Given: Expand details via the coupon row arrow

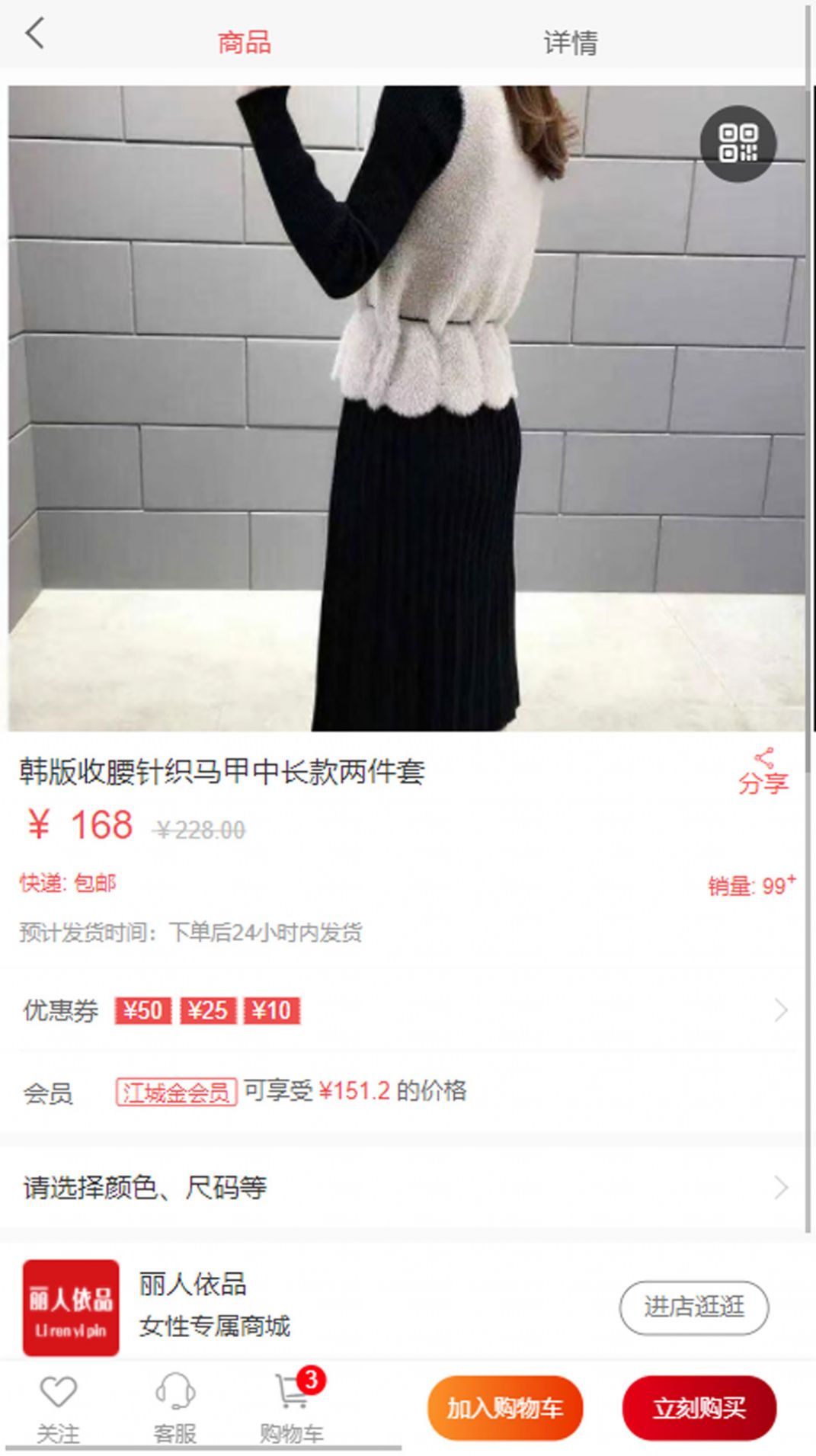Looking at the screenshot, I should coord(782,1011).
